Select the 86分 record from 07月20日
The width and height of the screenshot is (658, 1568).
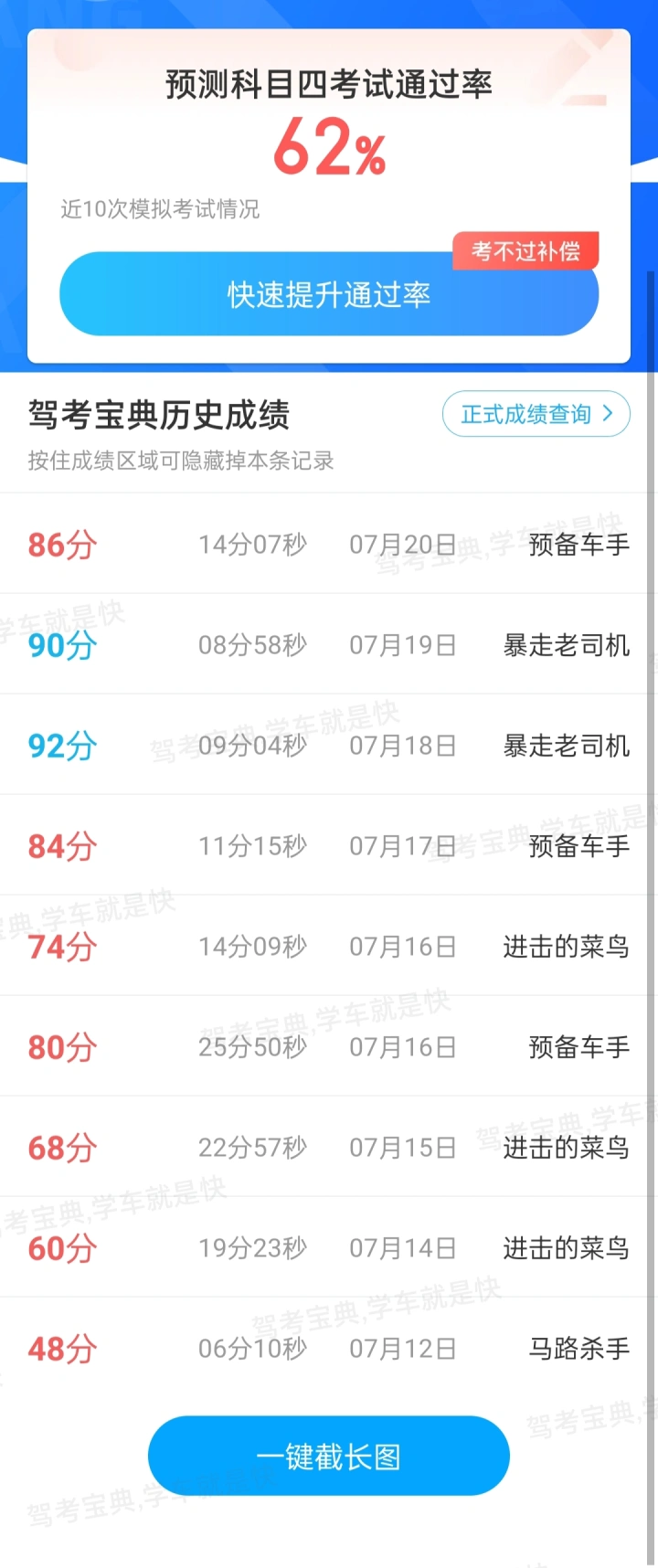pos(328,545)
